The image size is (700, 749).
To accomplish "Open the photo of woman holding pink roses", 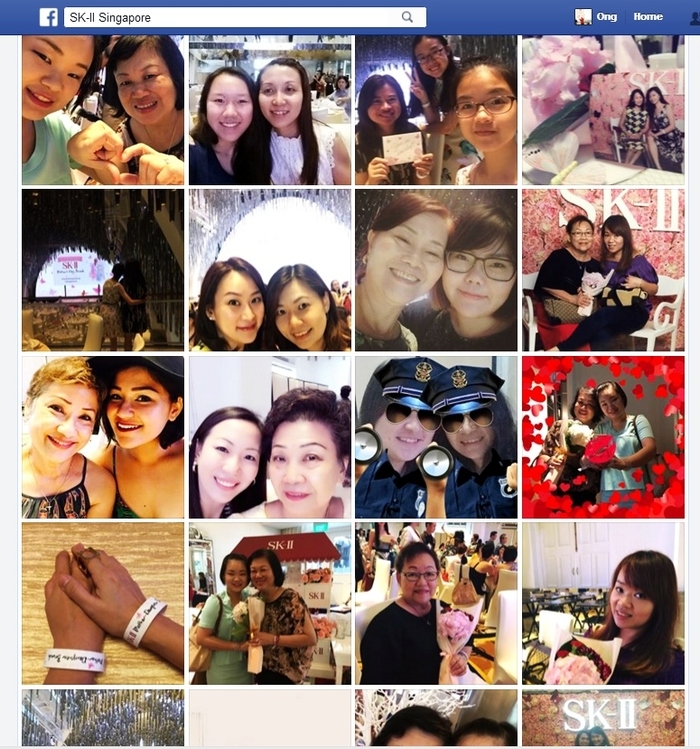I will point(602,602).
